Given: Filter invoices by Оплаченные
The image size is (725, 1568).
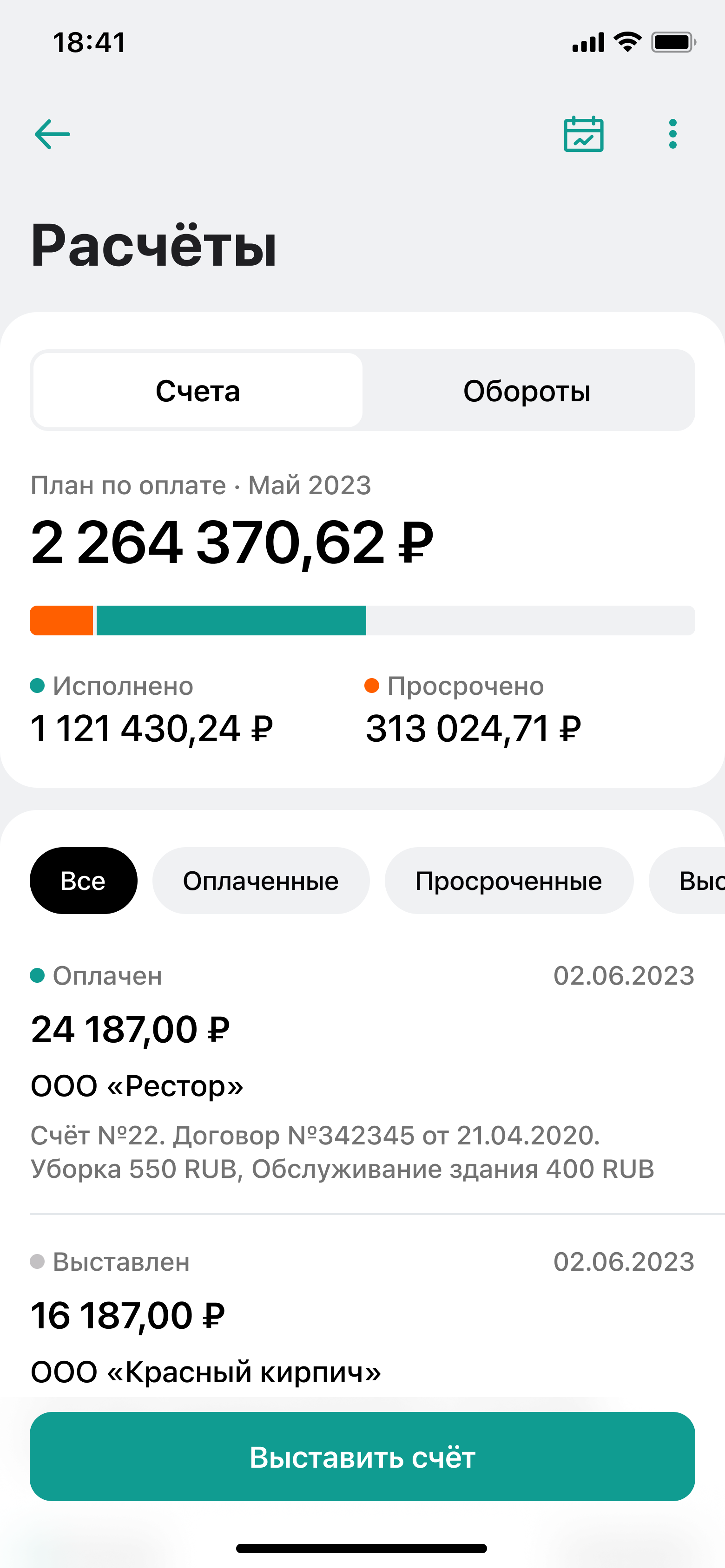Looking at the screenshot, I should click(261, 881).
